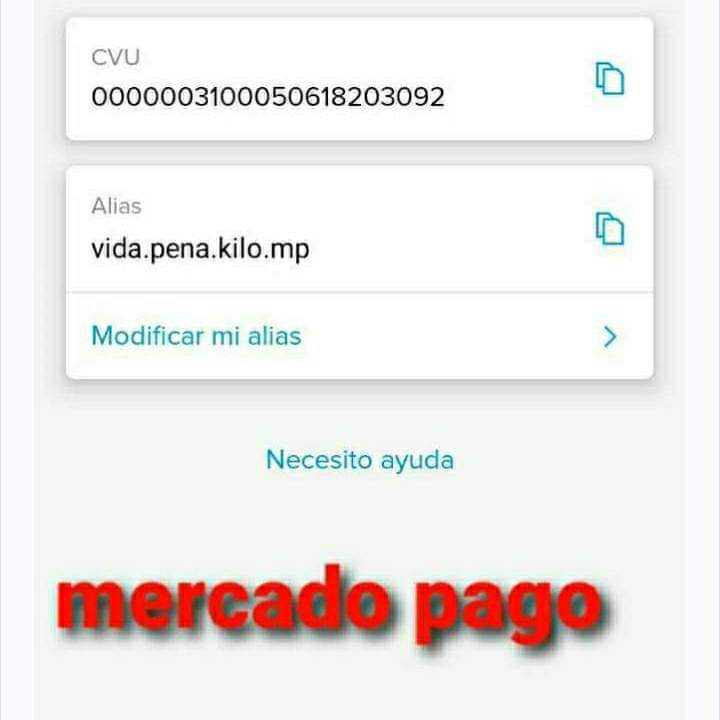Copy the CVU number
The height and width of the screenshot is (720, 720).
[x=609, y=78]
